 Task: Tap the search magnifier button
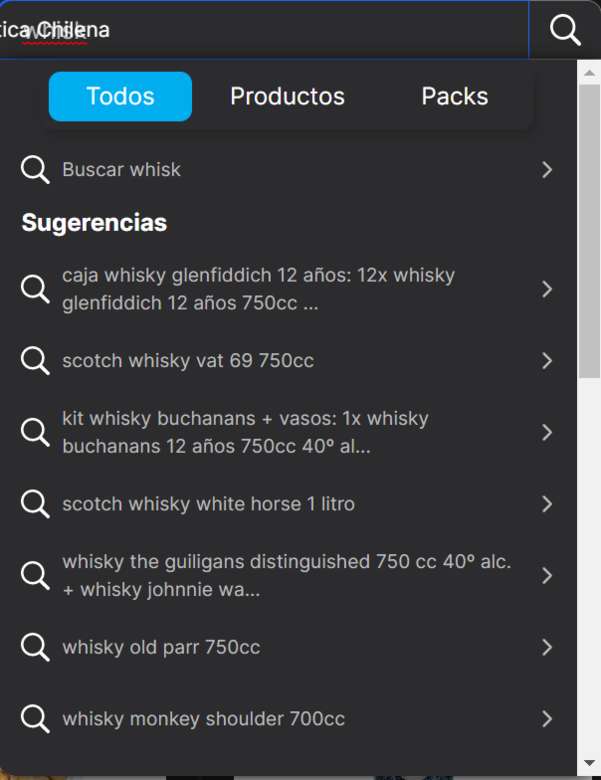(565, 30)
